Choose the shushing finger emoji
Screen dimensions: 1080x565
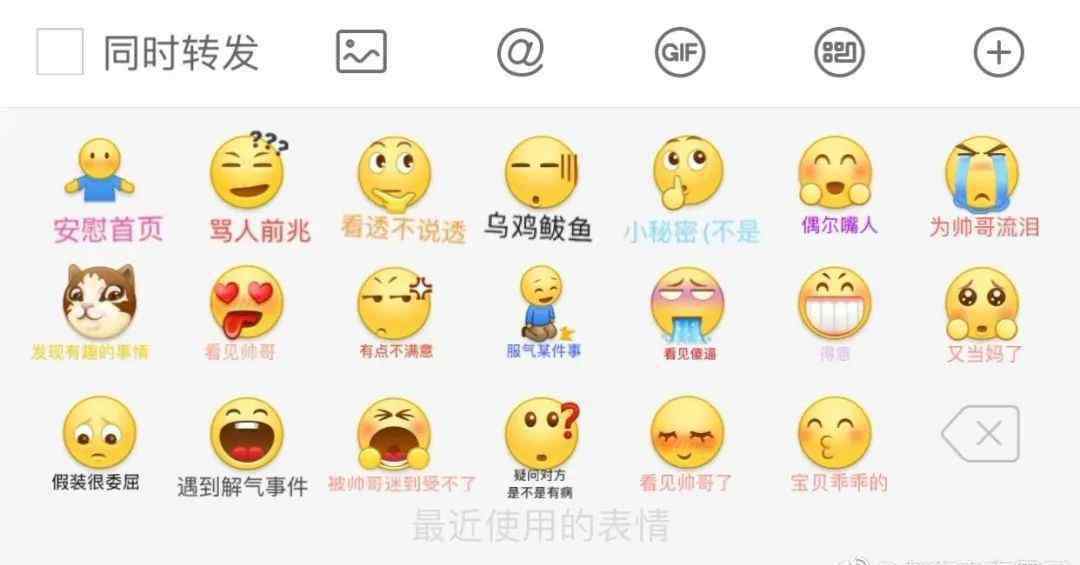(687, 172)
